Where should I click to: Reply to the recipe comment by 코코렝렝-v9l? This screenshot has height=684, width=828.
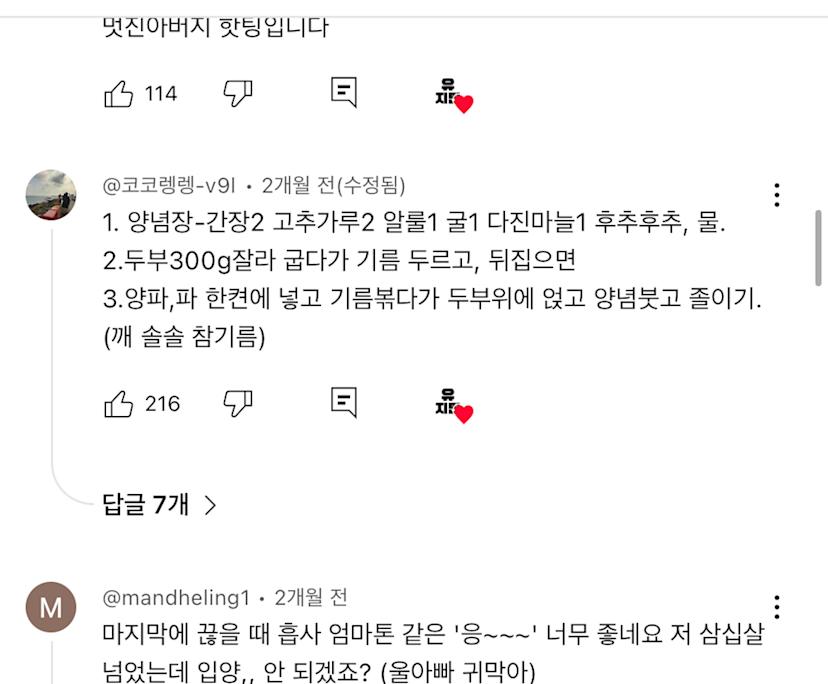344,403
